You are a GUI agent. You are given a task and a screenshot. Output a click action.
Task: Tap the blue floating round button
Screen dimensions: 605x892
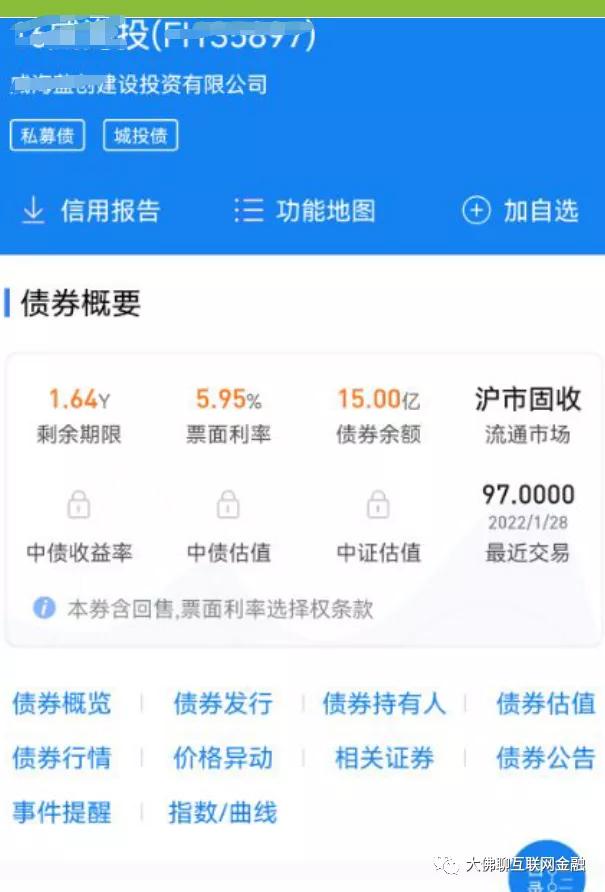[x=546, y=866]
